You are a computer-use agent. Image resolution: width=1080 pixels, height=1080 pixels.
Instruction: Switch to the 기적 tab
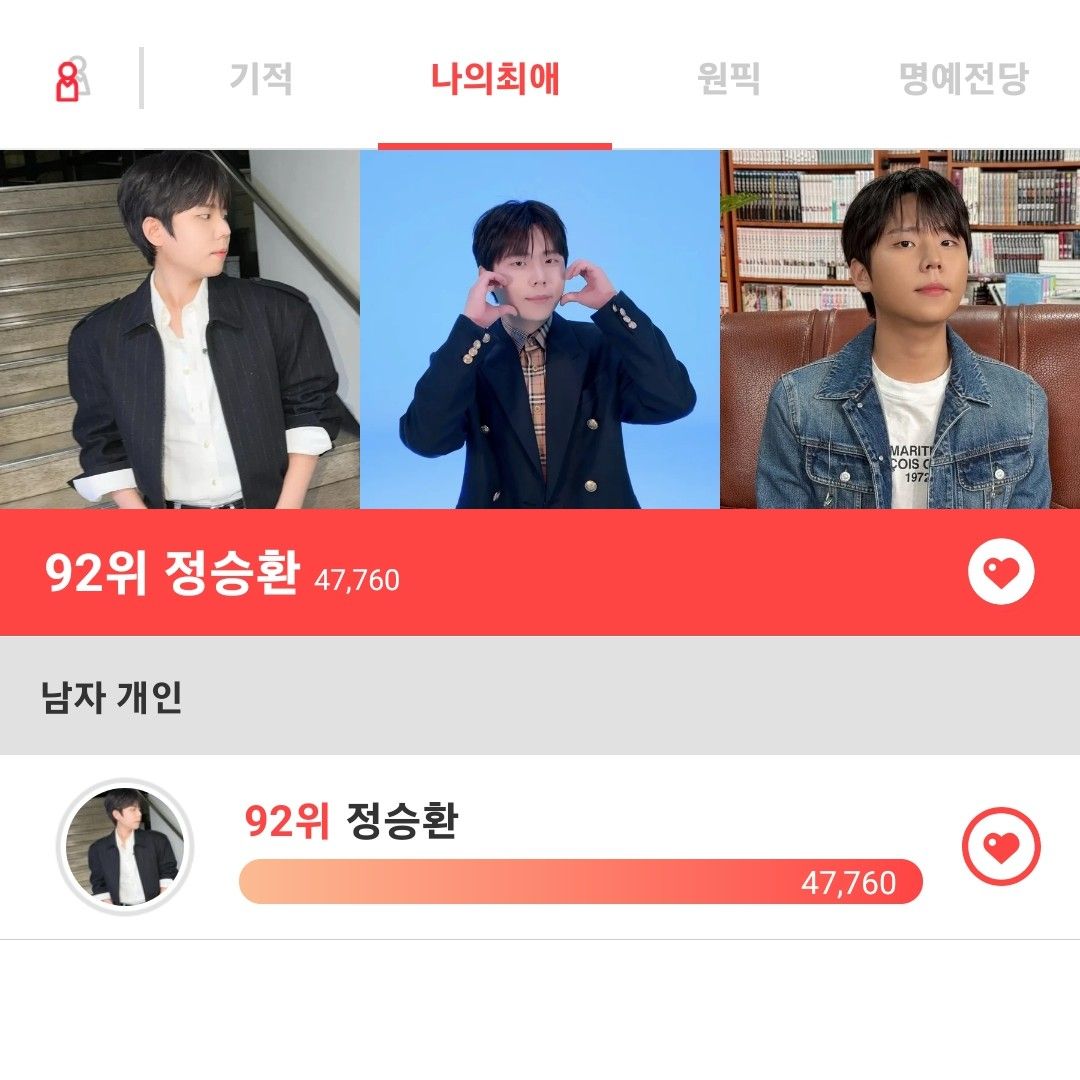[x=261, y=78]
